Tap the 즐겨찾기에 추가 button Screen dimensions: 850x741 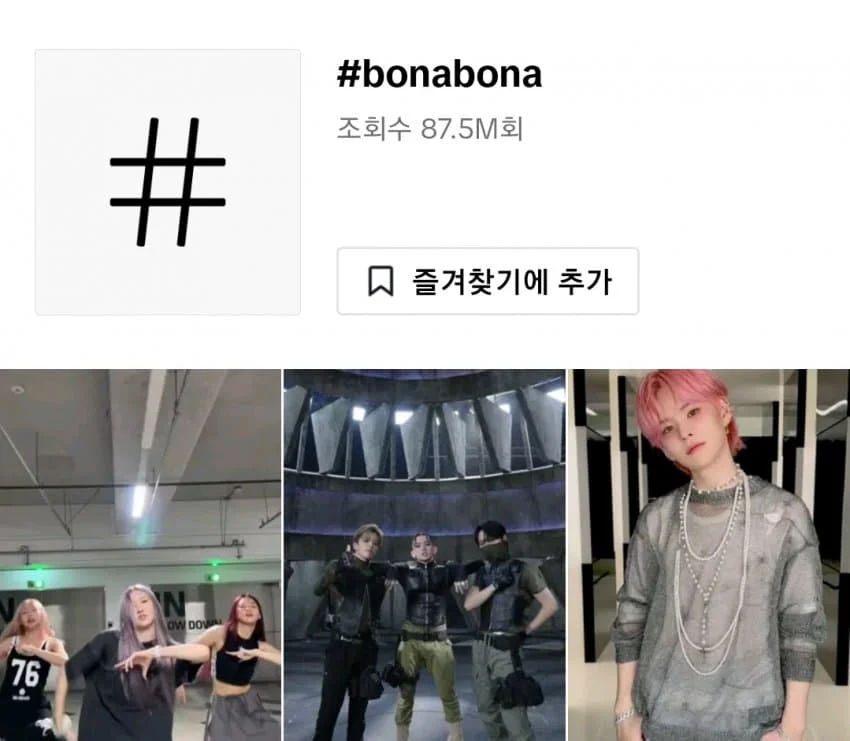487,281
